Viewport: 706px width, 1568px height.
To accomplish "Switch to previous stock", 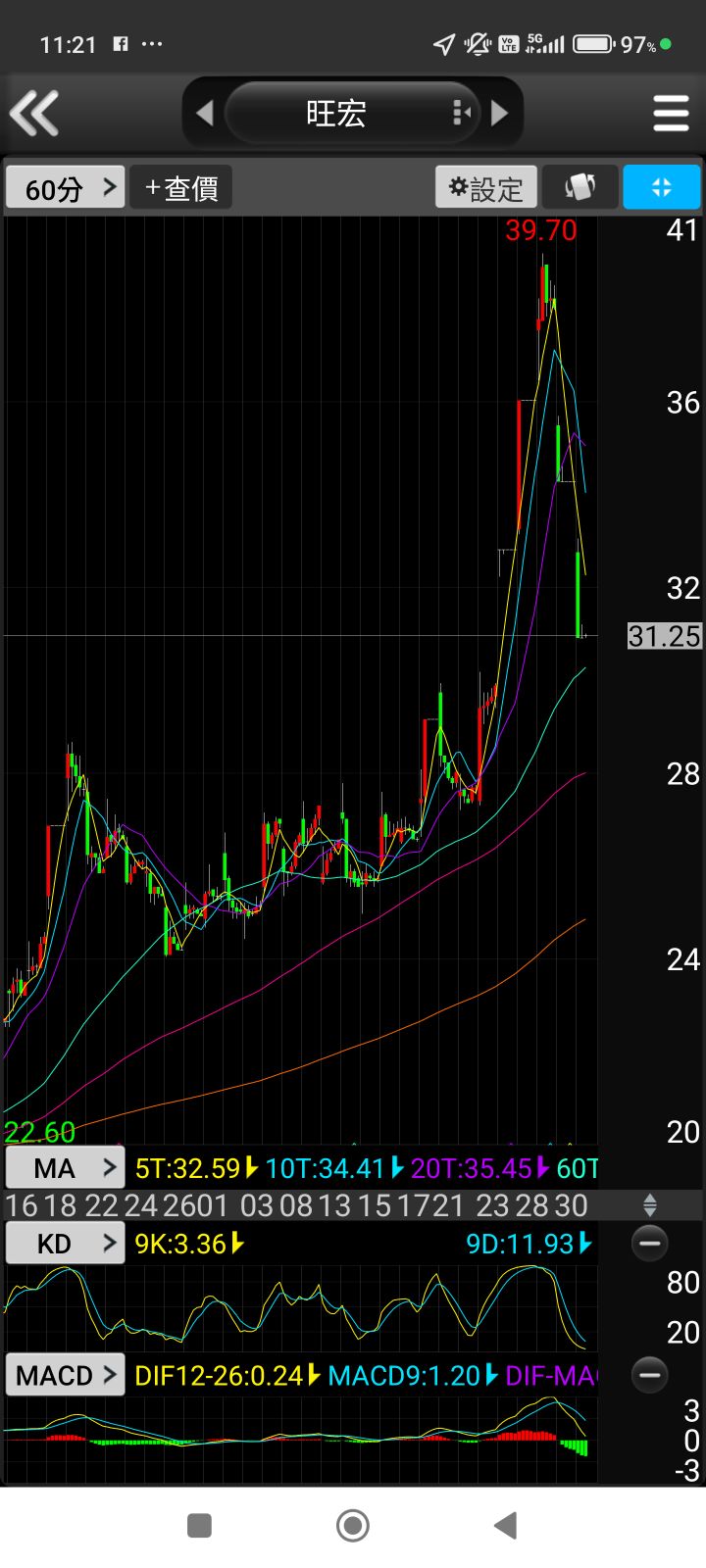I will (204, 113).
